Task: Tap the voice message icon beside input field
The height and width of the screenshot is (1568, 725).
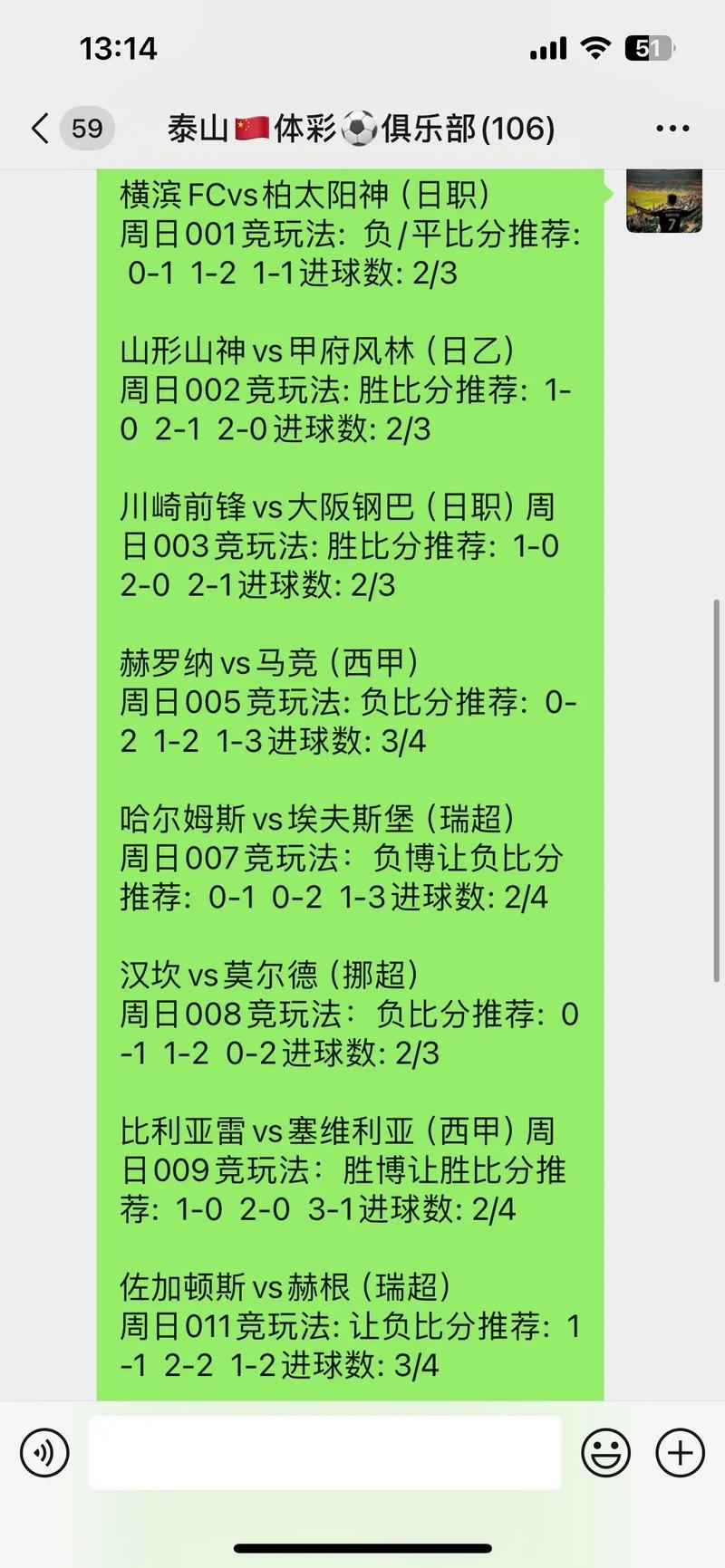Action: pos(43,1453)
